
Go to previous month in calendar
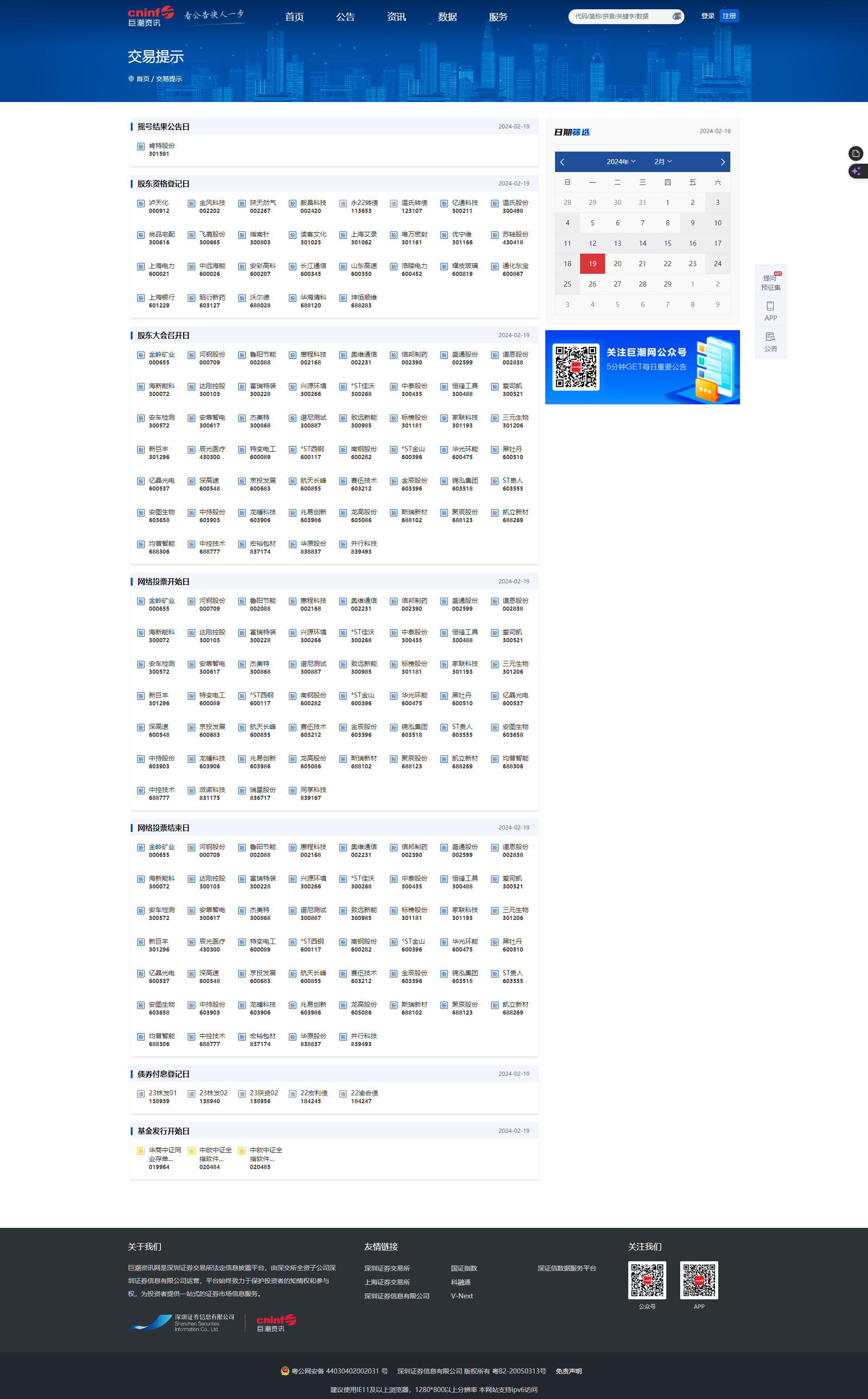click(562, 162)
